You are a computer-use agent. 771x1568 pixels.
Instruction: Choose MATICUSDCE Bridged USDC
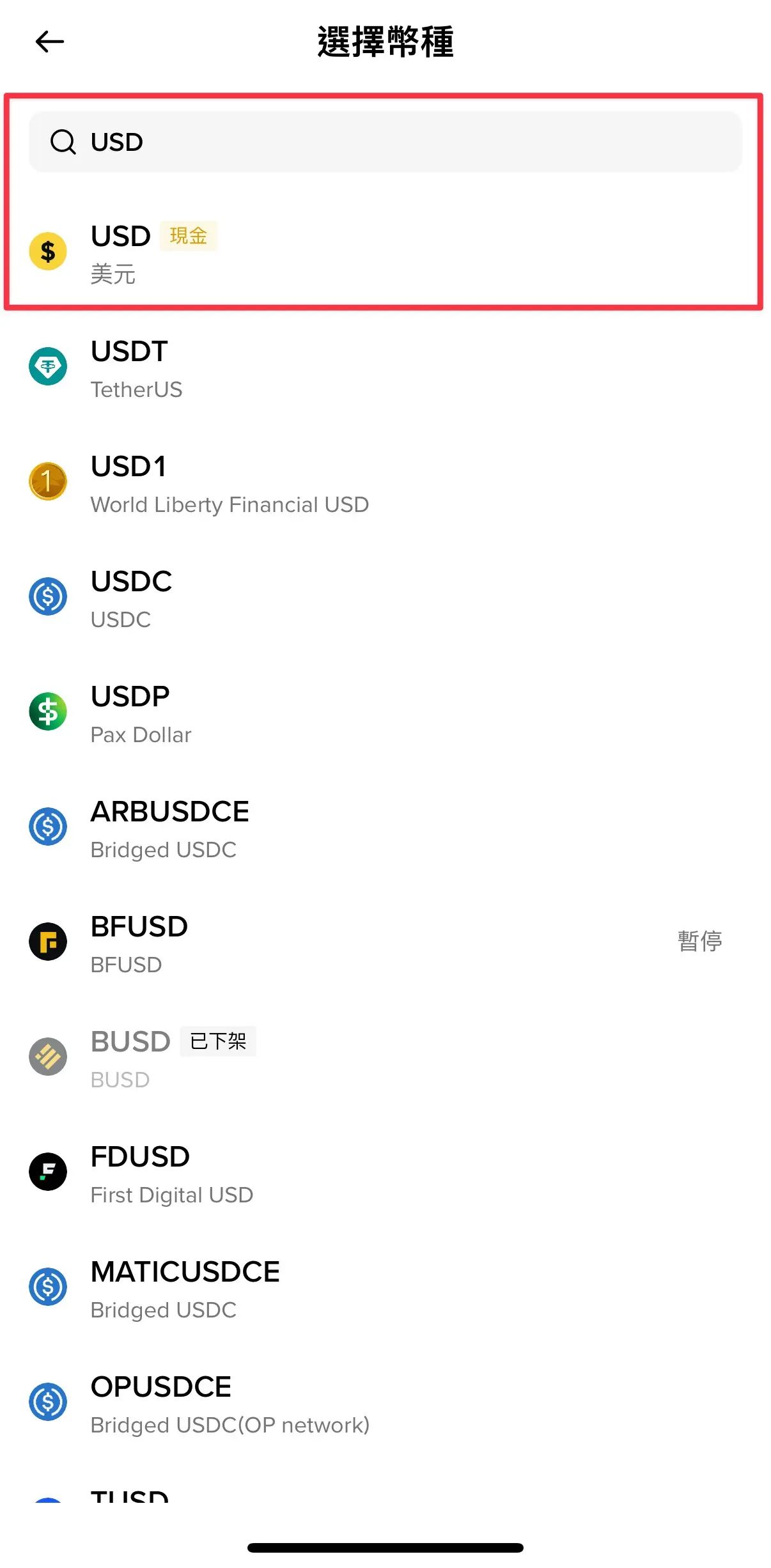tap(256, 1289)
